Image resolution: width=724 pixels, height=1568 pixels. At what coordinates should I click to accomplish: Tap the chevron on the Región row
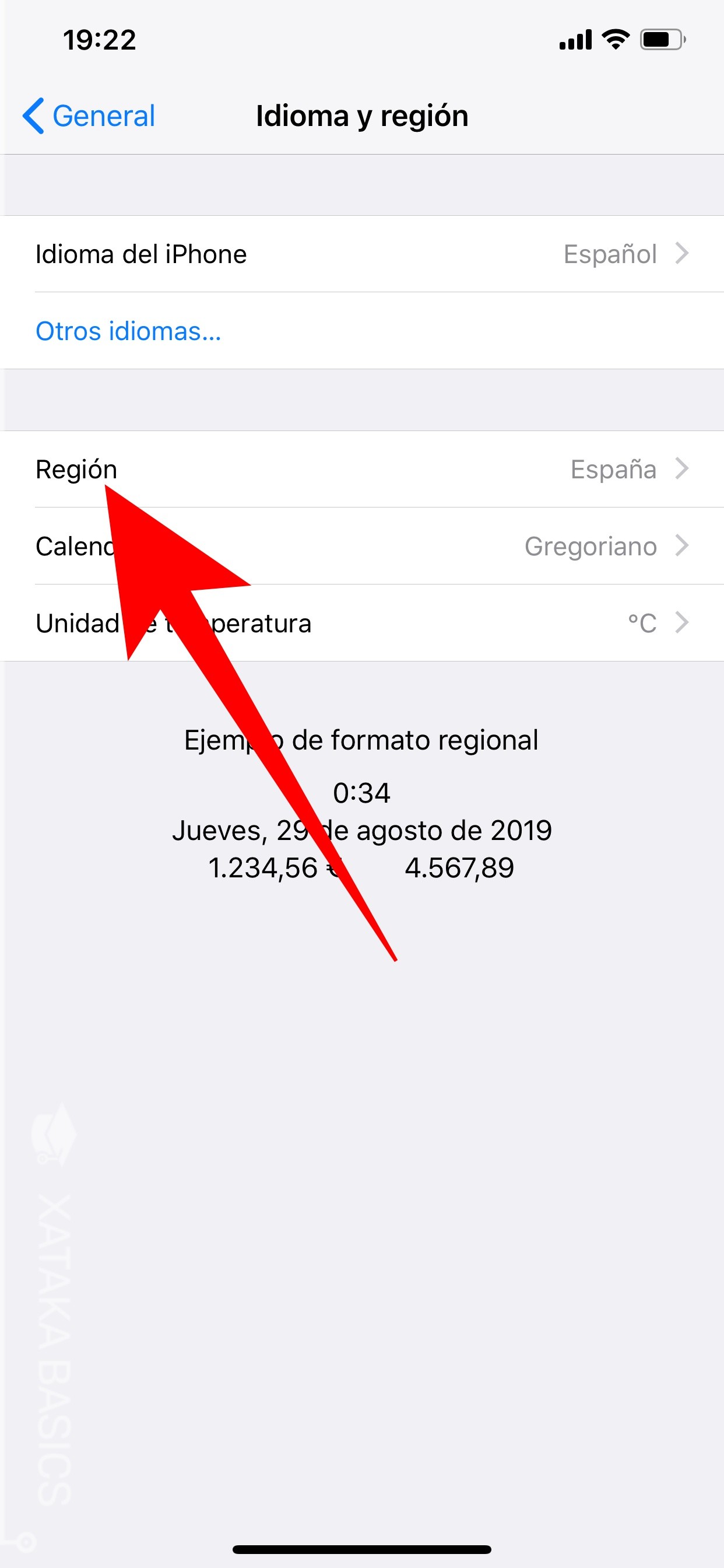pos(683,470)
